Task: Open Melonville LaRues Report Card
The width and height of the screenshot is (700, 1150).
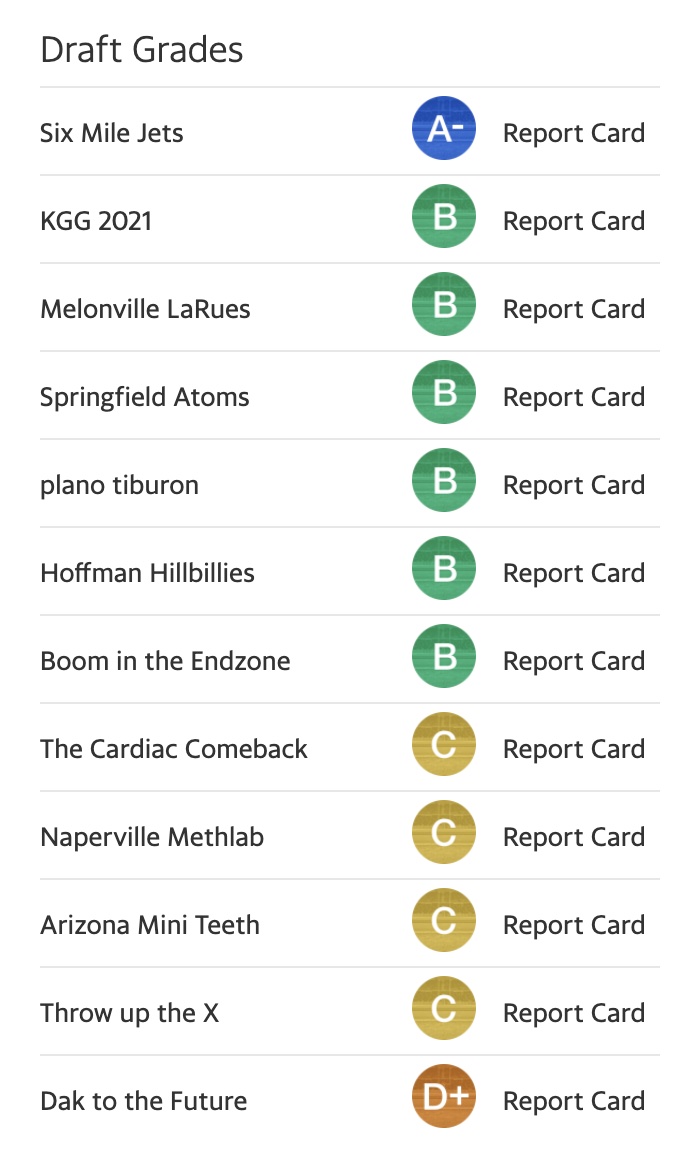Action: point(574,310)
